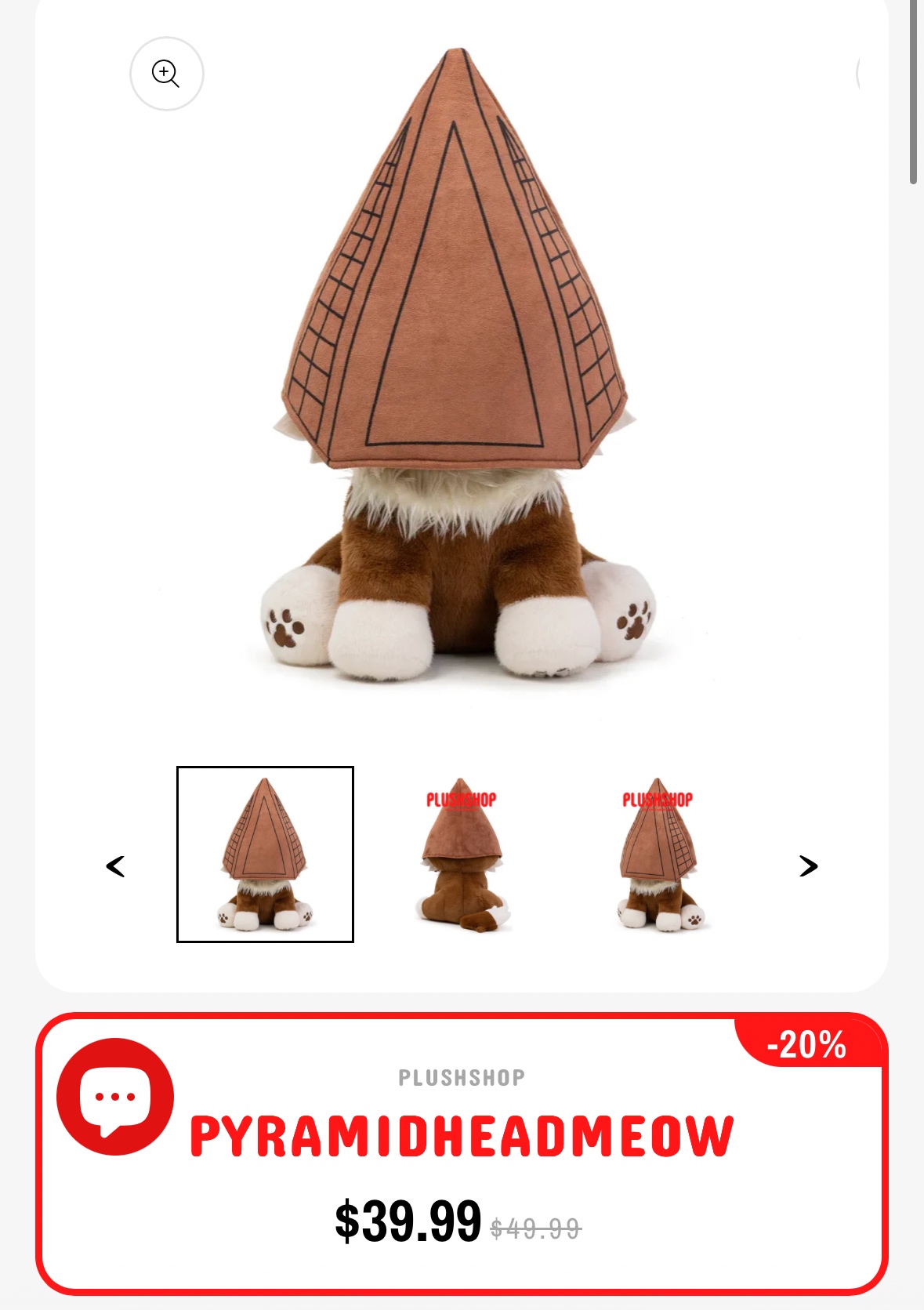Select the third plush thumbnail
Image resolution: width=924 pixels, height=1310 pixels.
pos(658,855)
